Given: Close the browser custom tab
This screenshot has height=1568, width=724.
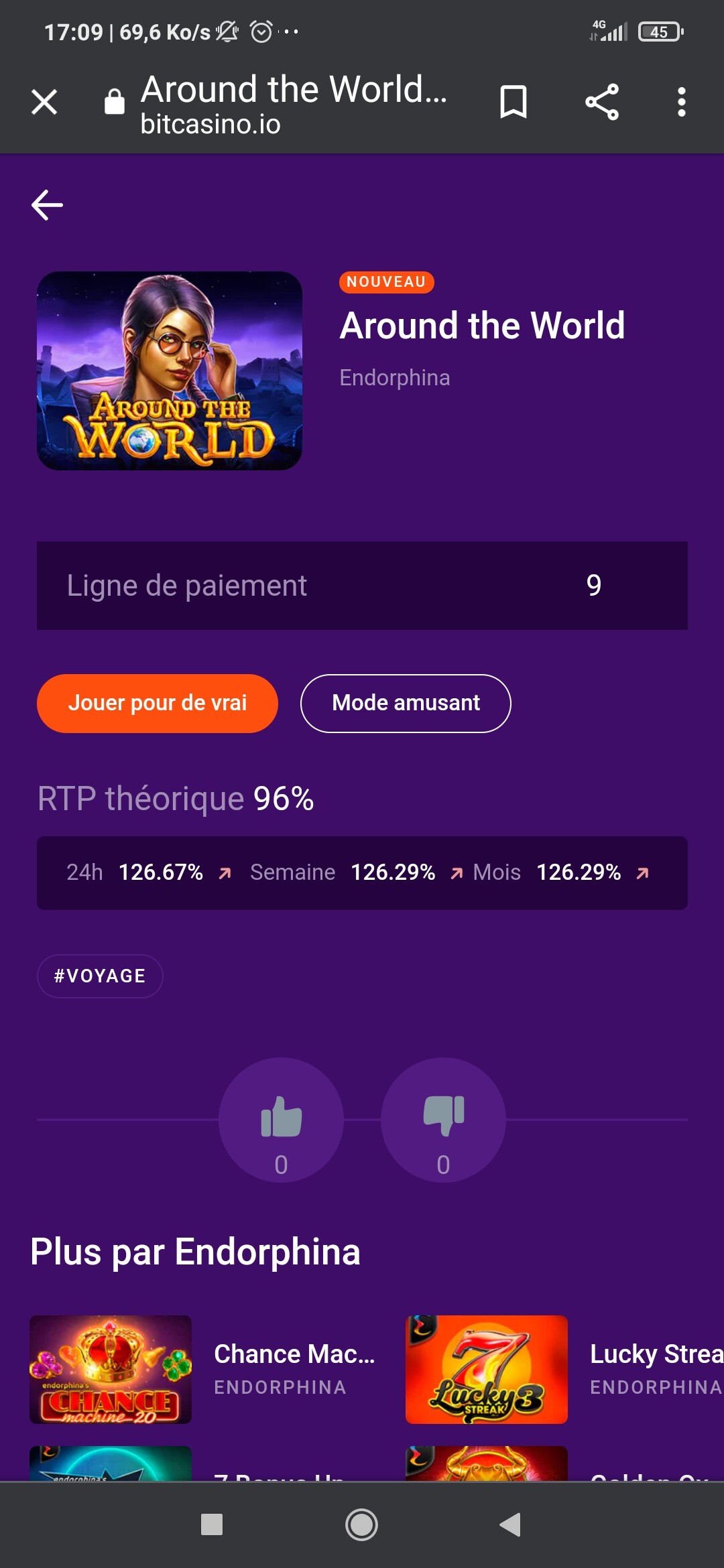Looking at the screenshot, I should 44,103.
